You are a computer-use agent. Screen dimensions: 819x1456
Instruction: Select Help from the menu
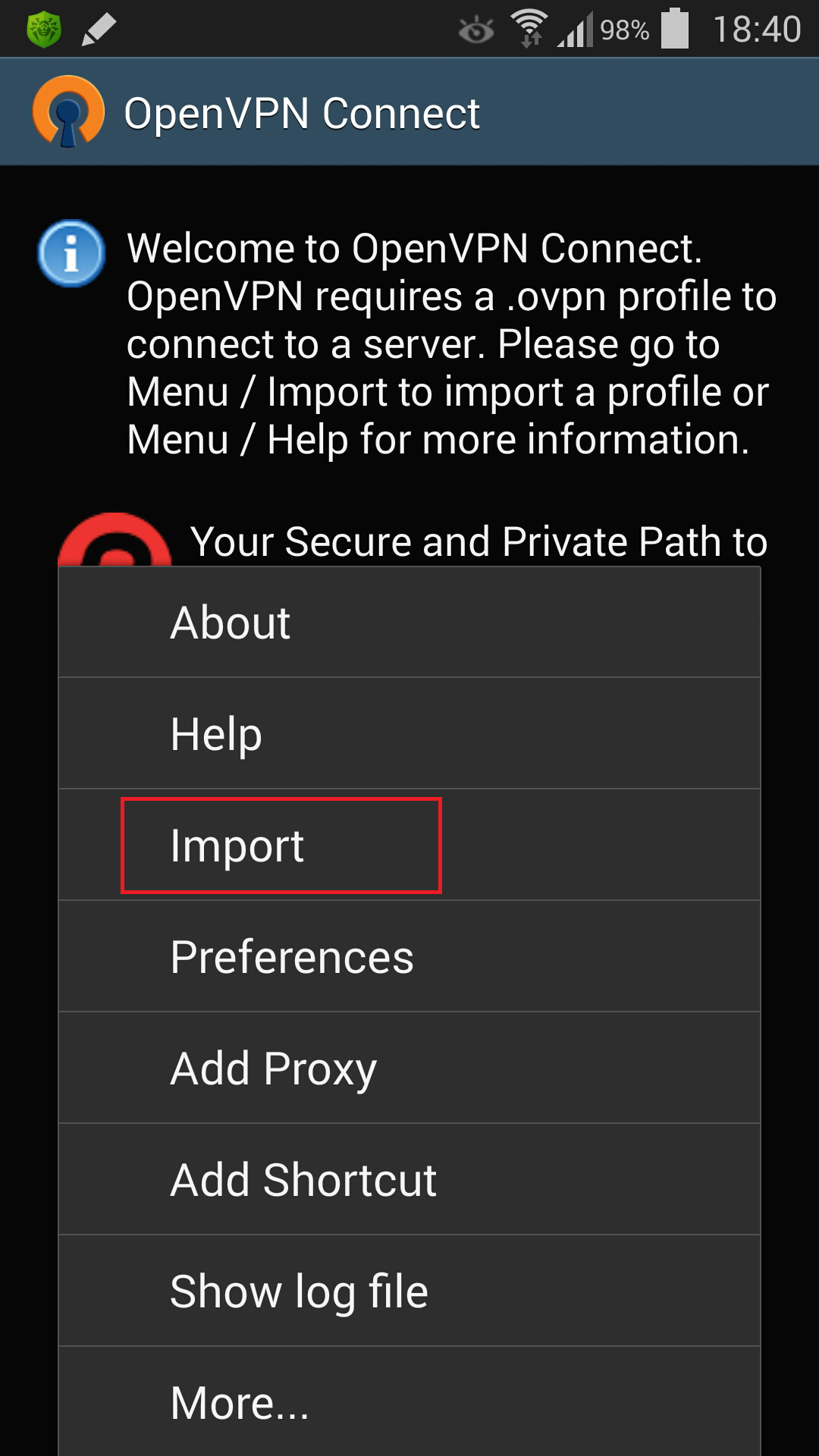(x=409, y=733)
